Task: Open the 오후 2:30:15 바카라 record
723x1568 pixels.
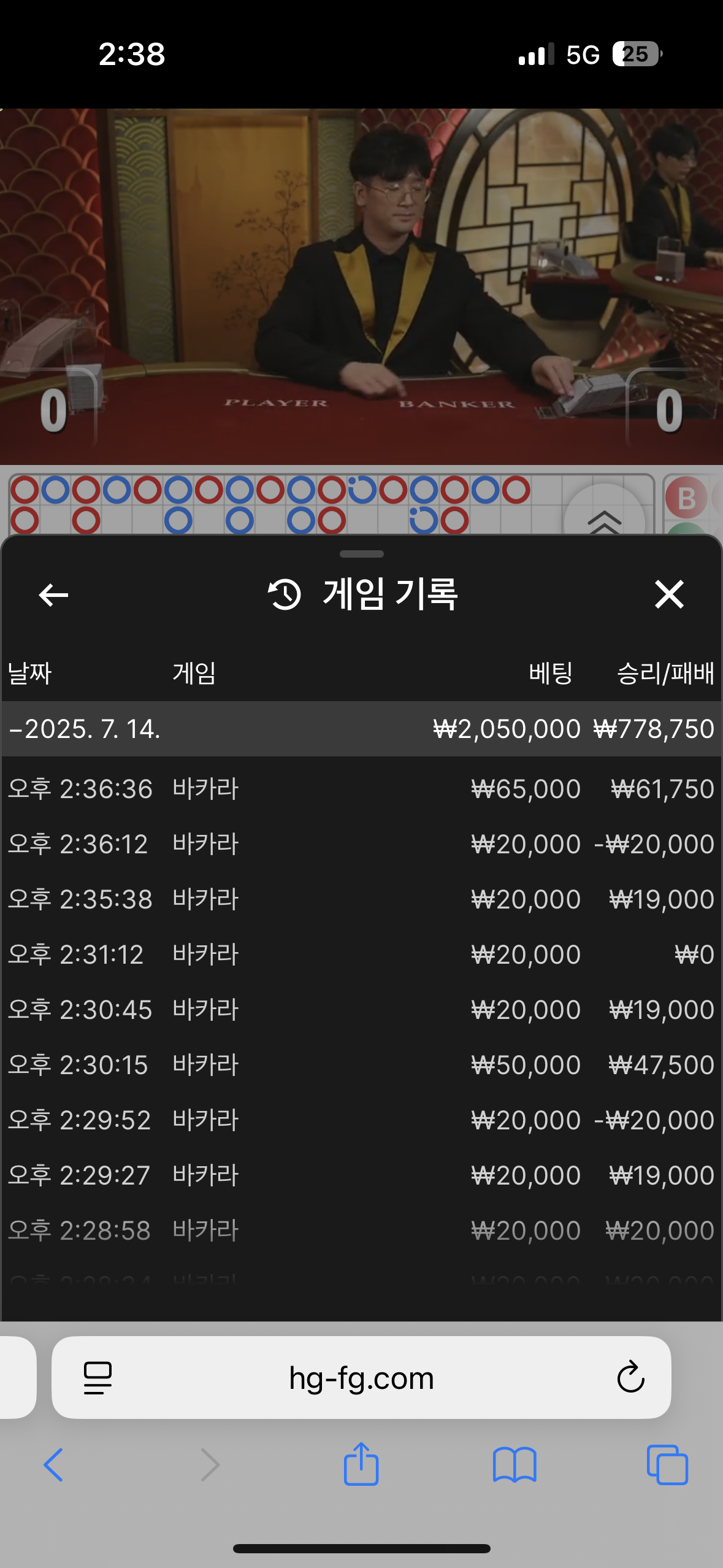Action: [362, 1065]
